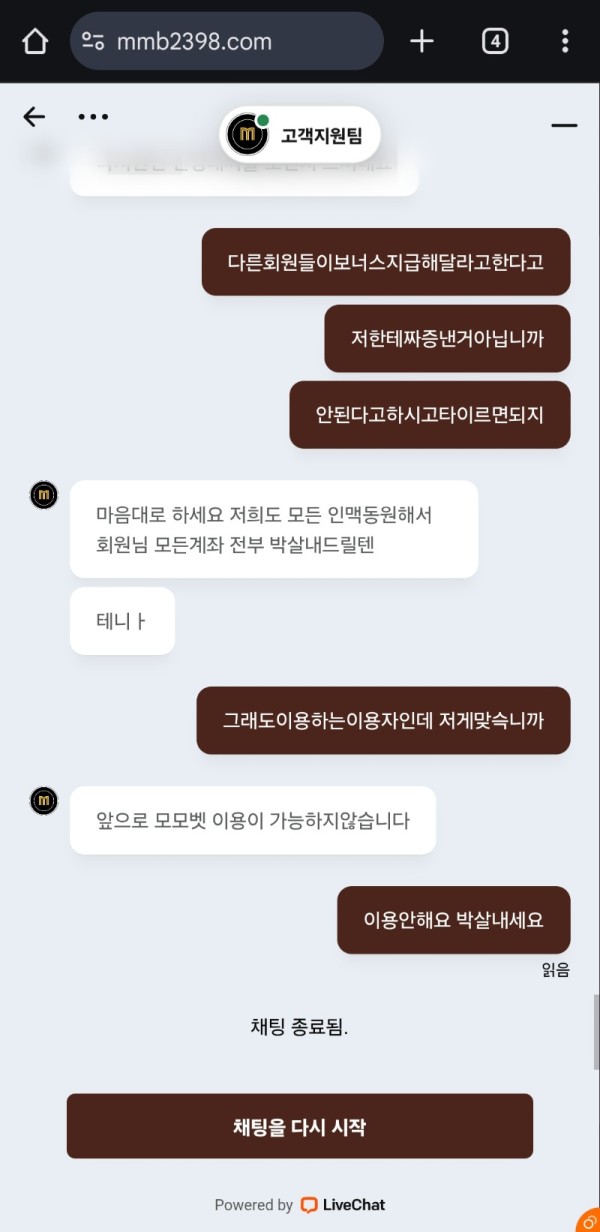600x1232 pixels.
Task: Open the tab switcher showing 4 tabs
Action: [x=495, y=41]
